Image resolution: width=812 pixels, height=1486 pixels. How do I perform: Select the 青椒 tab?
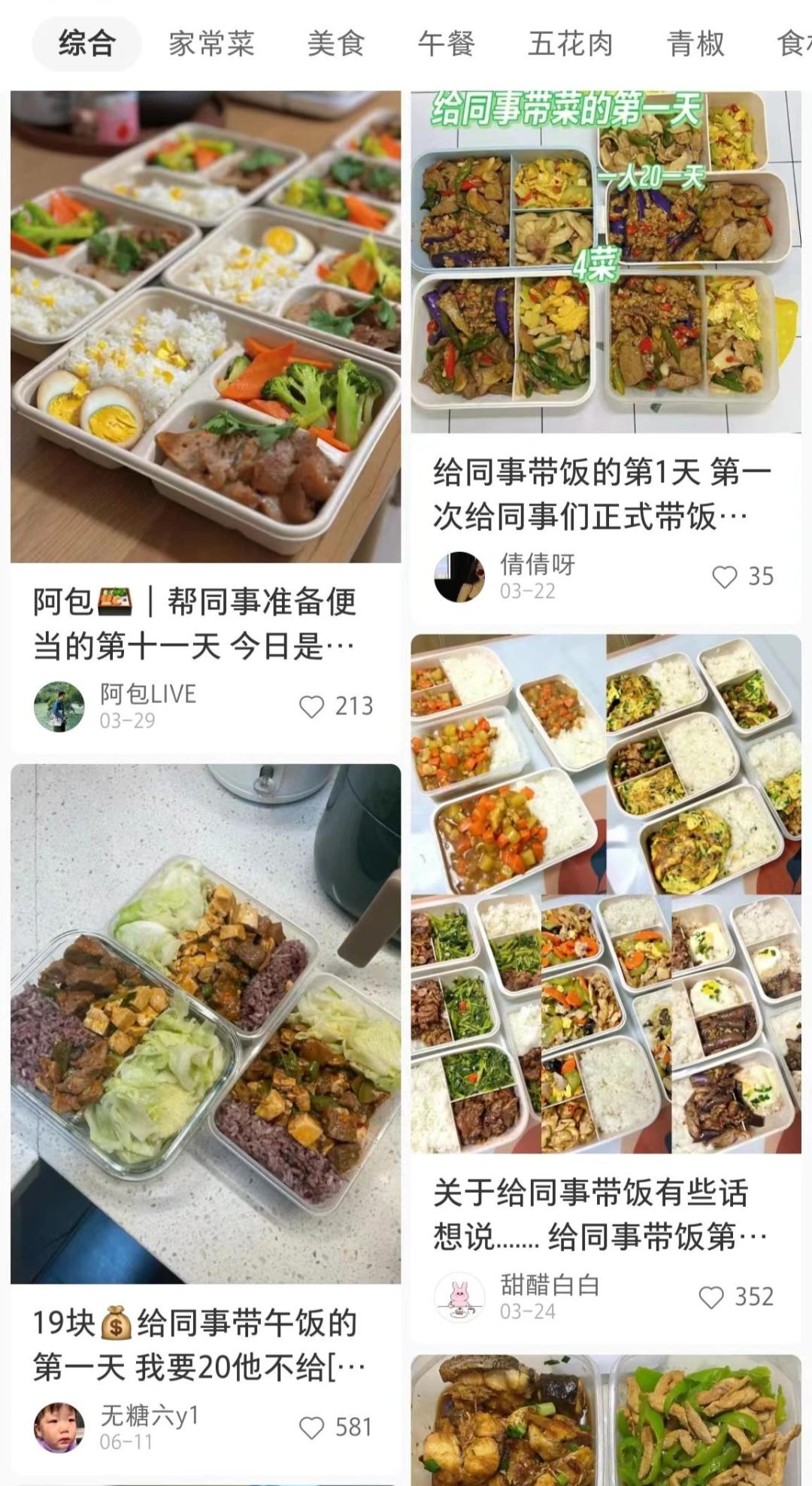pos(695,44)
